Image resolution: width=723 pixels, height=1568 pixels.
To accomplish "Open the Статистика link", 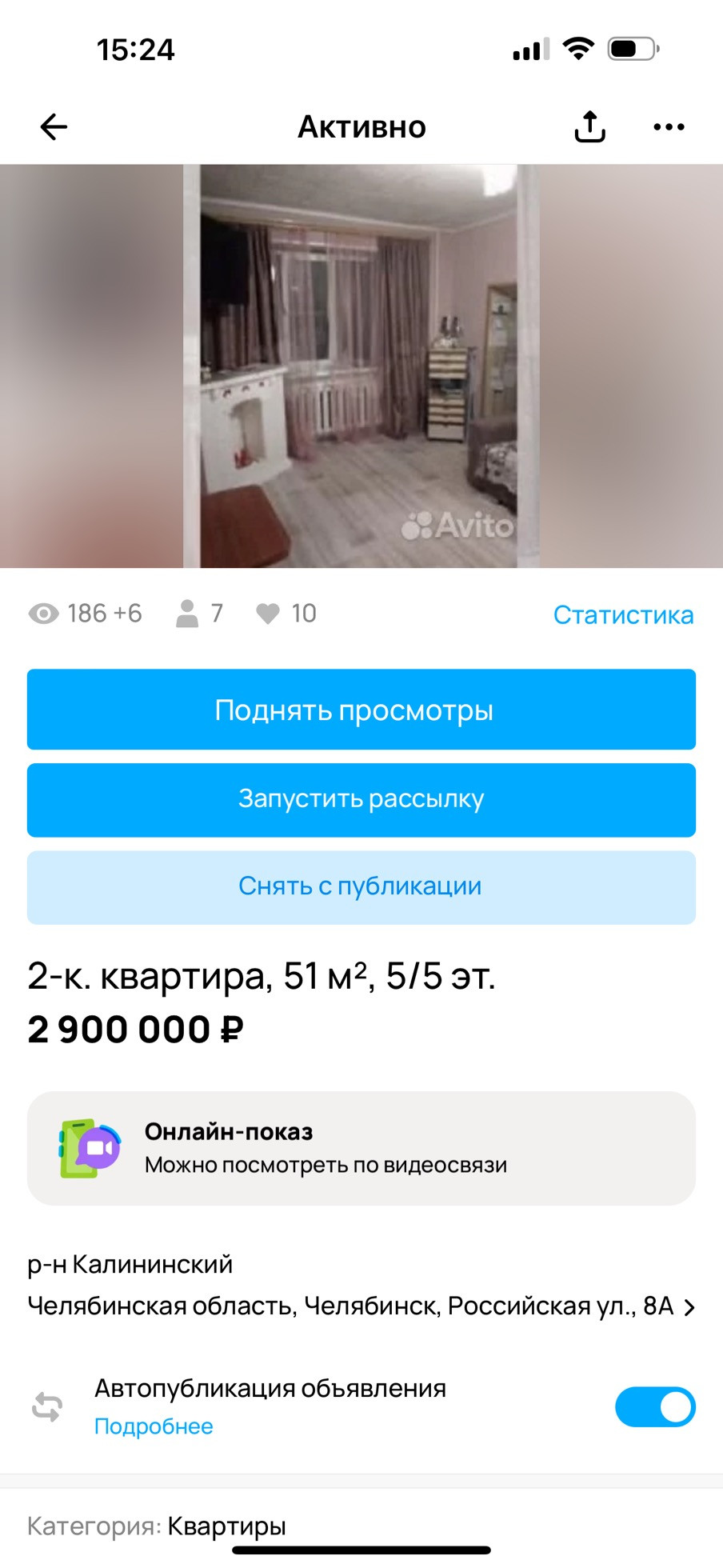I will [623, 614].
